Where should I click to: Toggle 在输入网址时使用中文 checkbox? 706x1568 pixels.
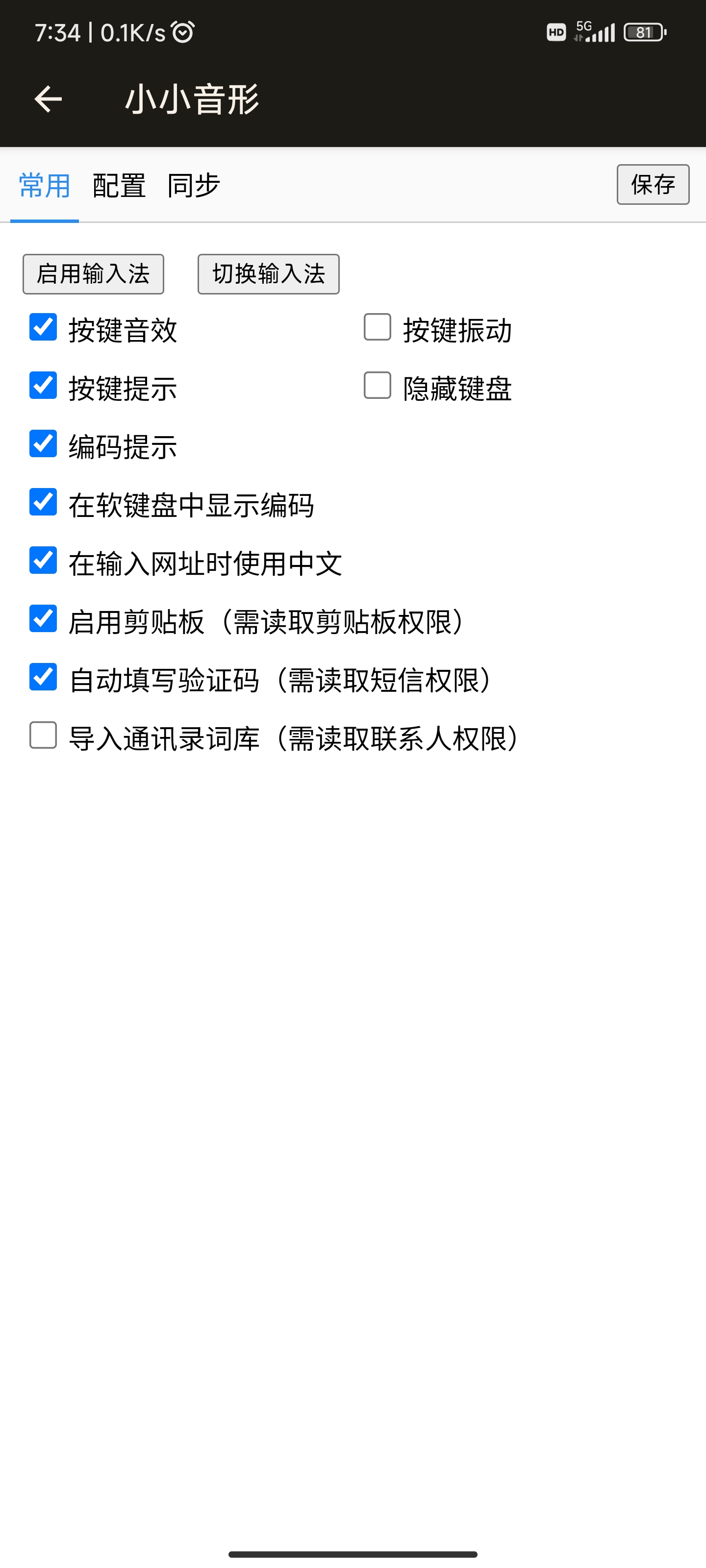click(43, 561)
